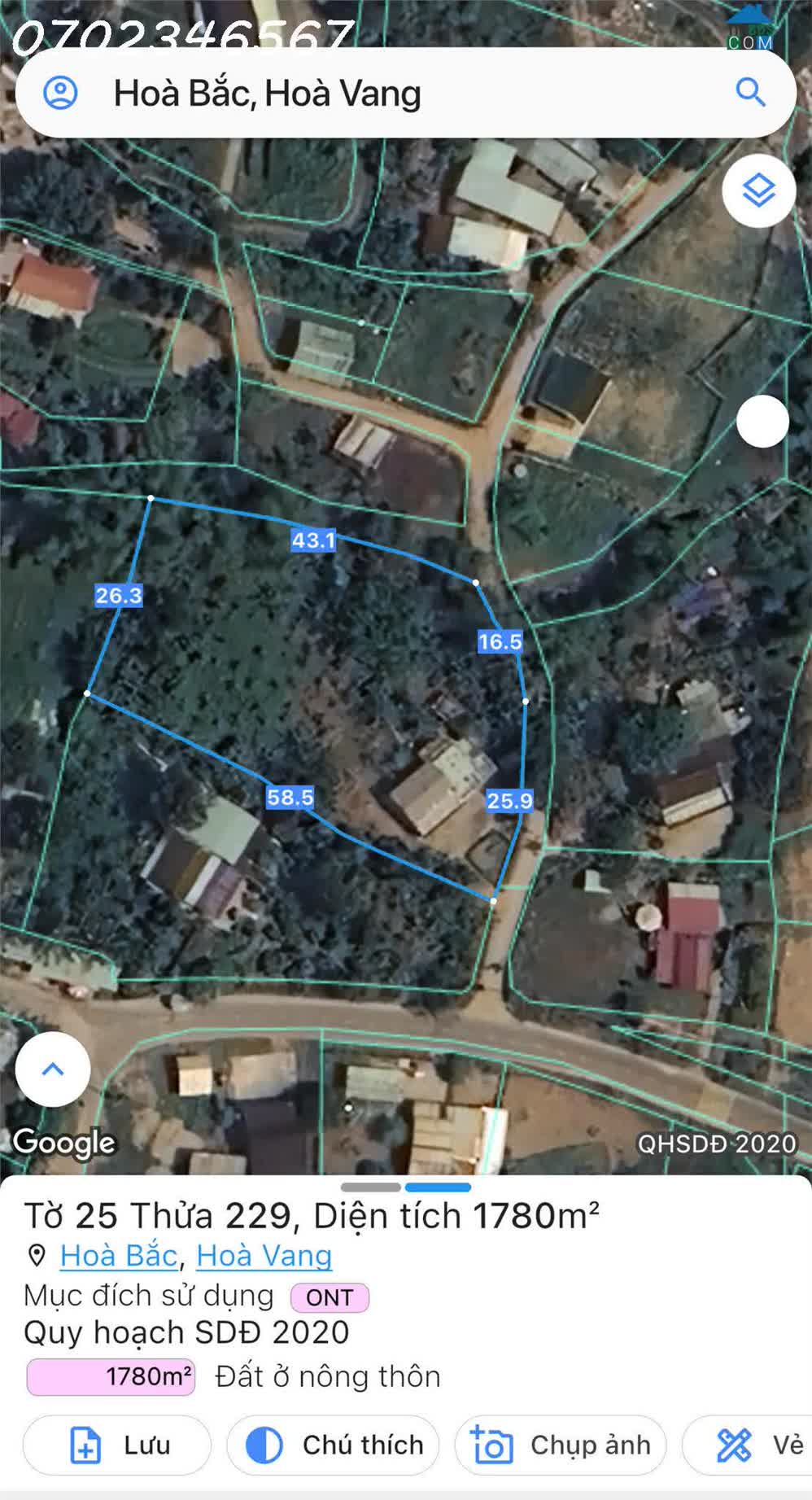Expand the panel with up chevron
Screen dimensions: 812x1500
click(x=53, y=1069)
